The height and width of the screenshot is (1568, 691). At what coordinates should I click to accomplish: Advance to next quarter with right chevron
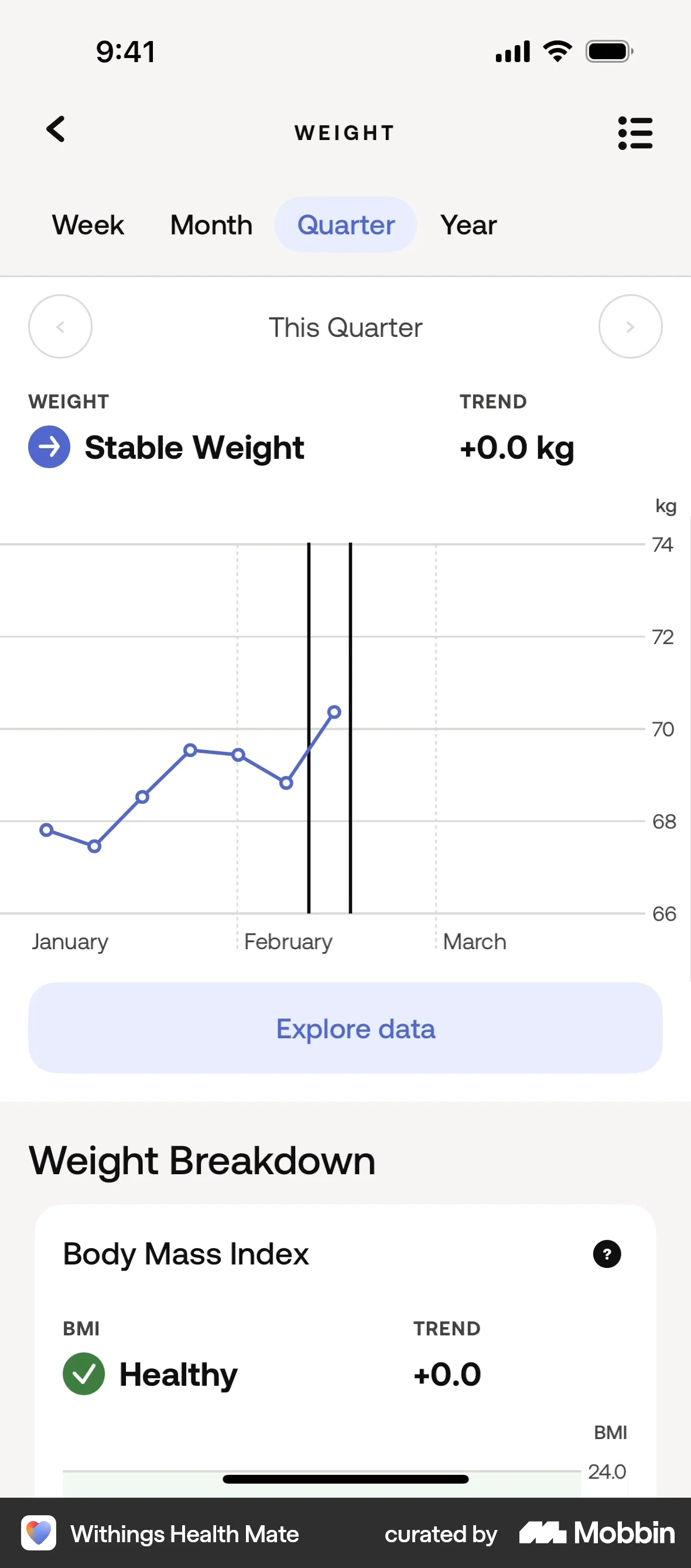pyautogui.click(x=630, y=327)
